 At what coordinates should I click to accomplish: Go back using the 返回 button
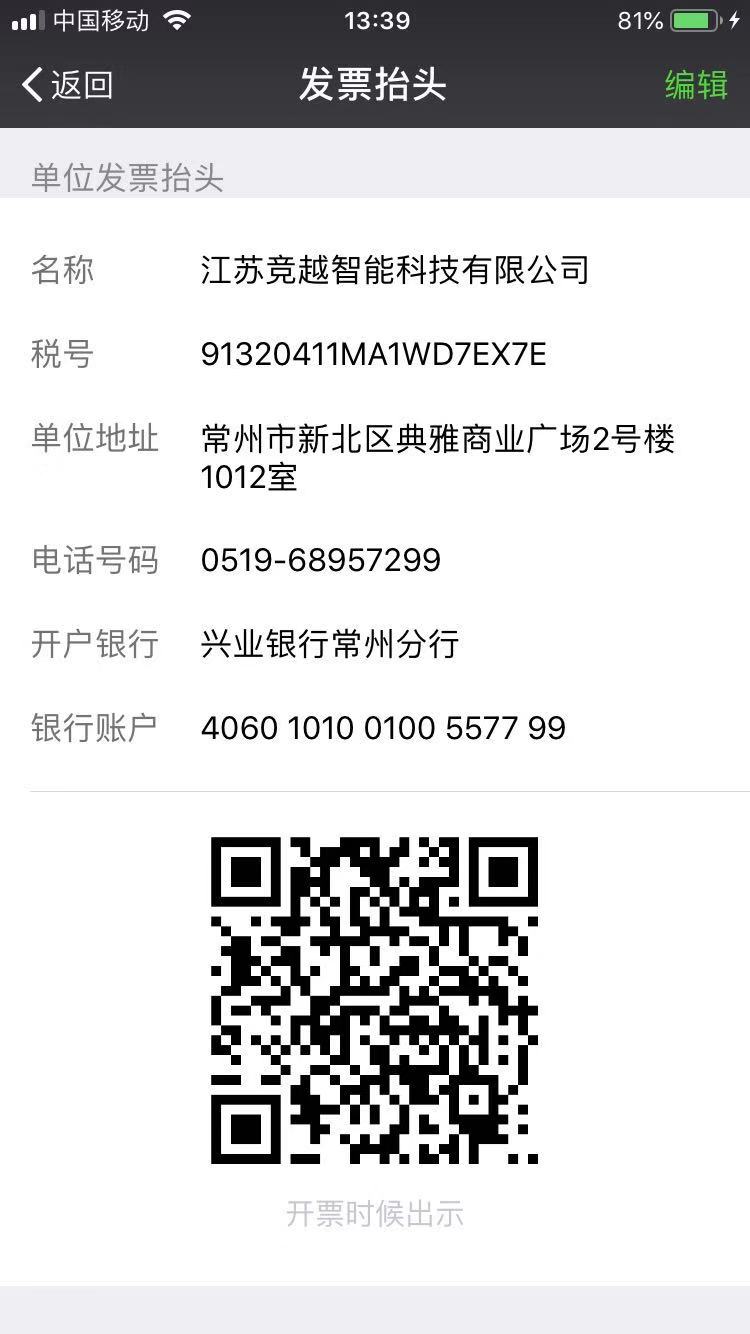(x=68, y=85)
